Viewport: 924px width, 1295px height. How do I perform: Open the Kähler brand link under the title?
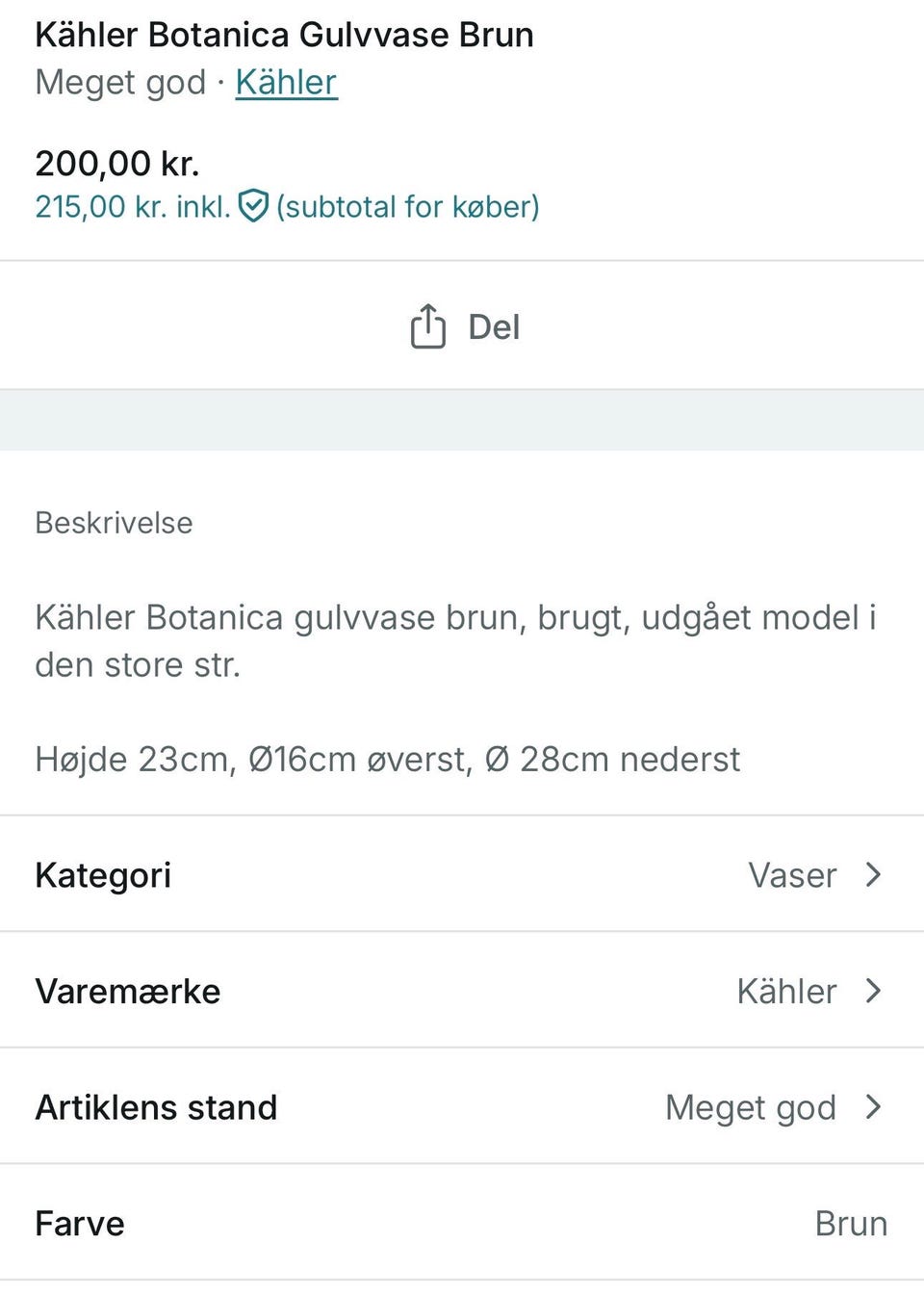pyautogui.click(x=286, y=82)
